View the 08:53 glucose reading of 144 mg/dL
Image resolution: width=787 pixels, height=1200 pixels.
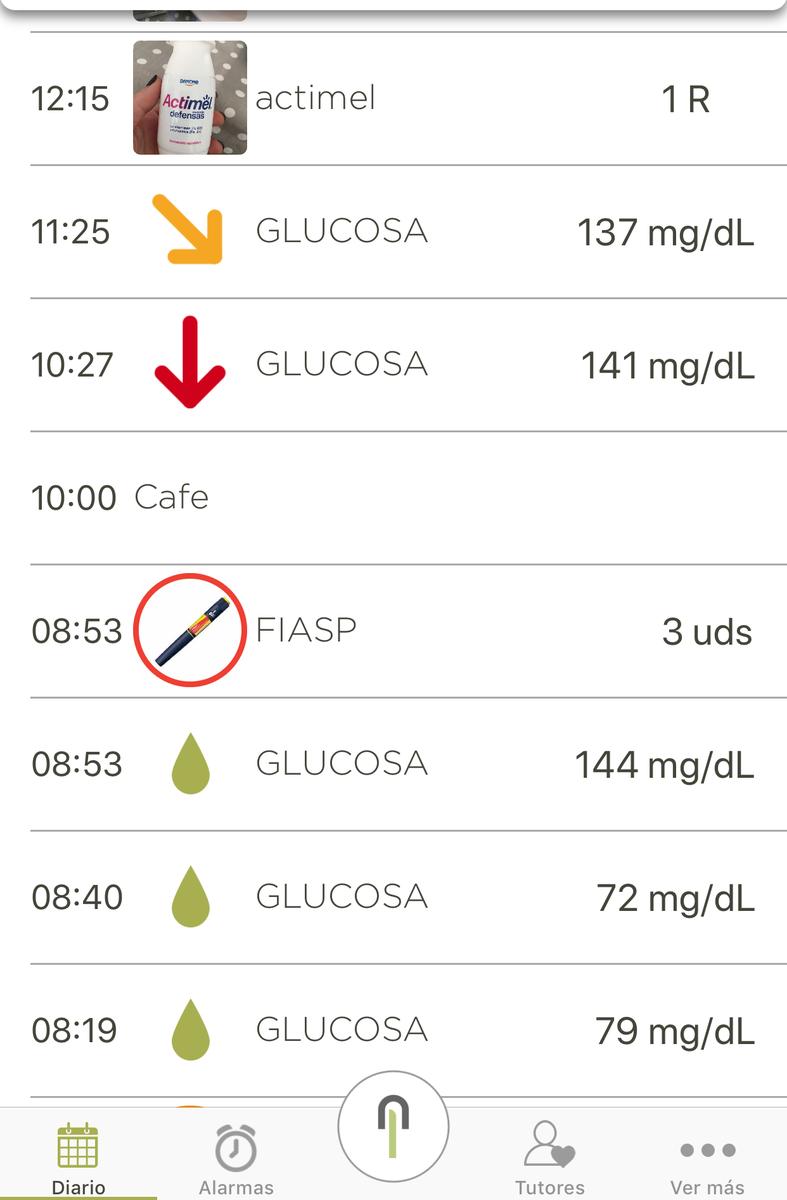pyautogui.click(x=393, y=764)
